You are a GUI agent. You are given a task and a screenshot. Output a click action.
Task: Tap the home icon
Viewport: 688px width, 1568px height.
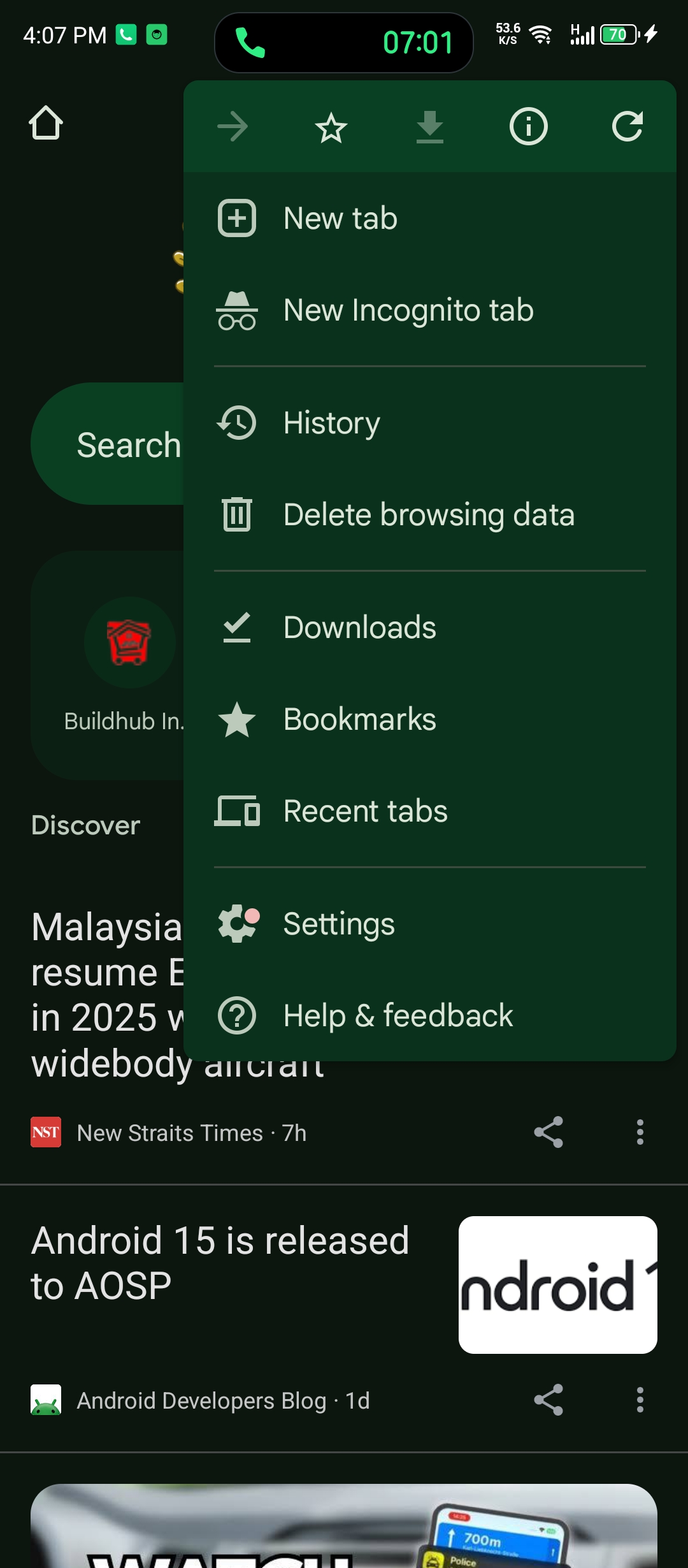[x=46, y=122]
